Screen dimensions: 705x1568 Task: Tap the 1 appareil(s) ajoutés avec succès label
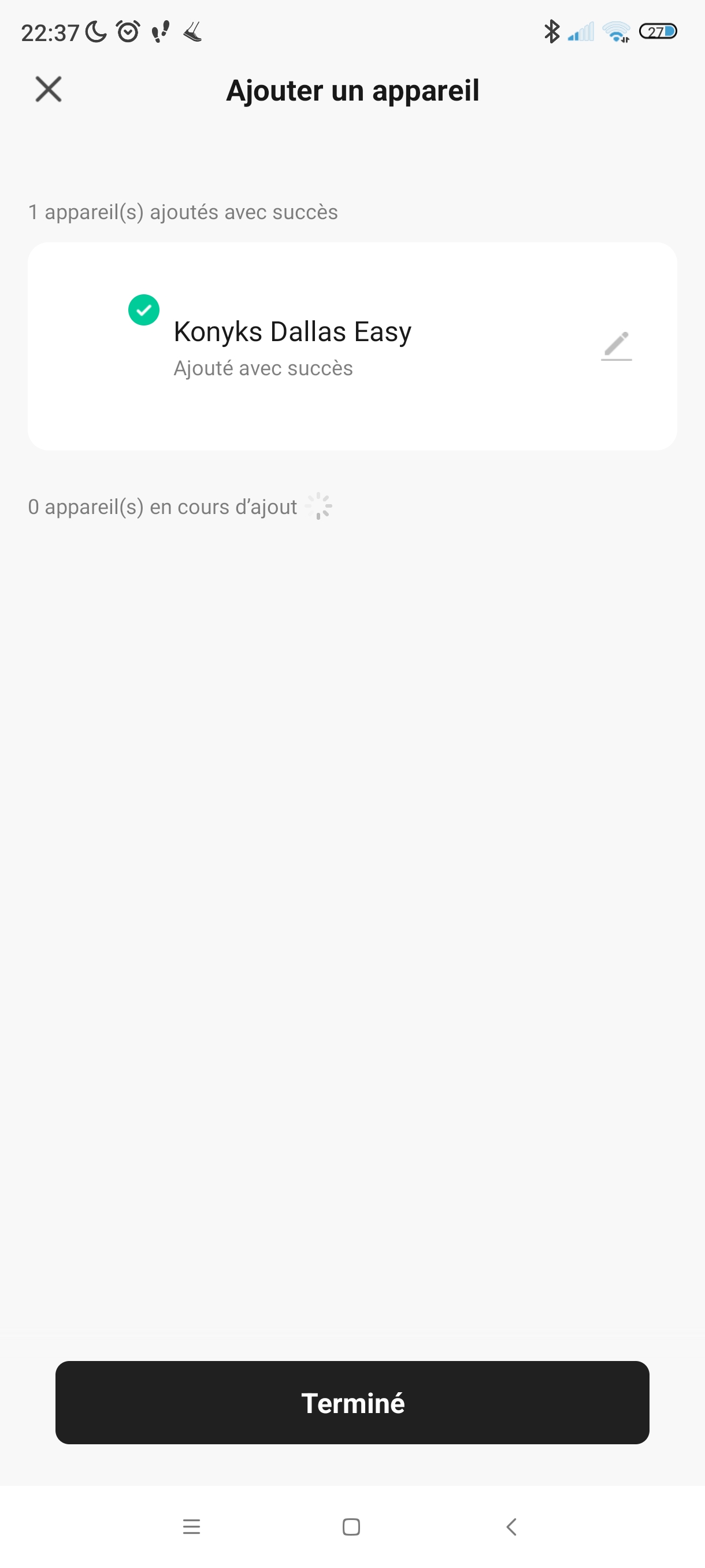pos(183,212)
